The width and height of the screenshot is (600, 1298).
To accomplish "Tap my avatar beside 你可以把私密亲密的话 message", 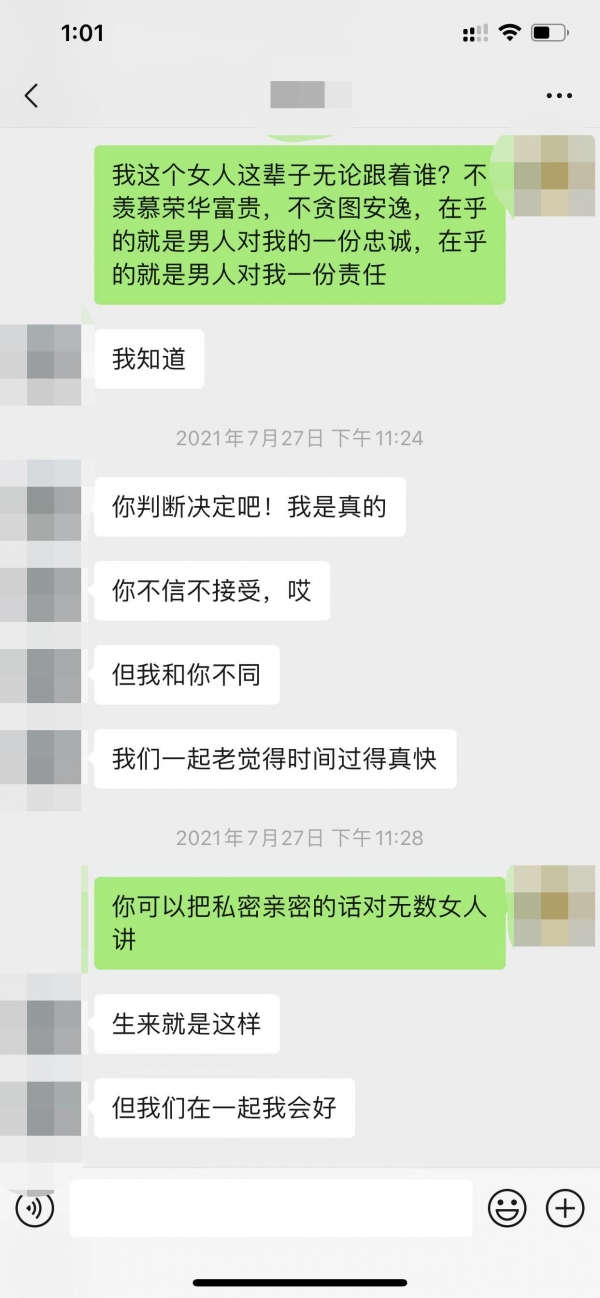I will (554, 906).
